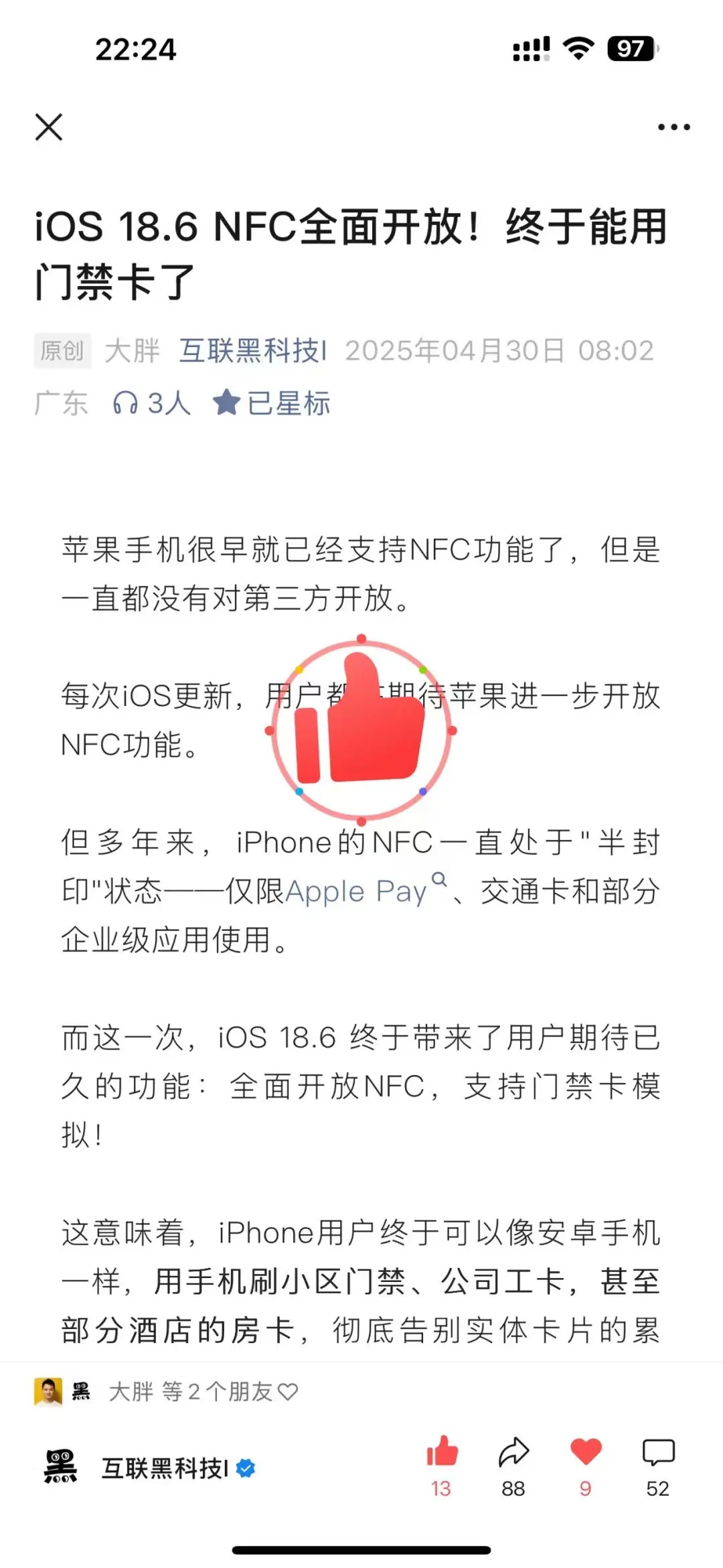Tap the 3人 listening headphone indicator
The image size is (723, 1568).
(x=151, y=403)
